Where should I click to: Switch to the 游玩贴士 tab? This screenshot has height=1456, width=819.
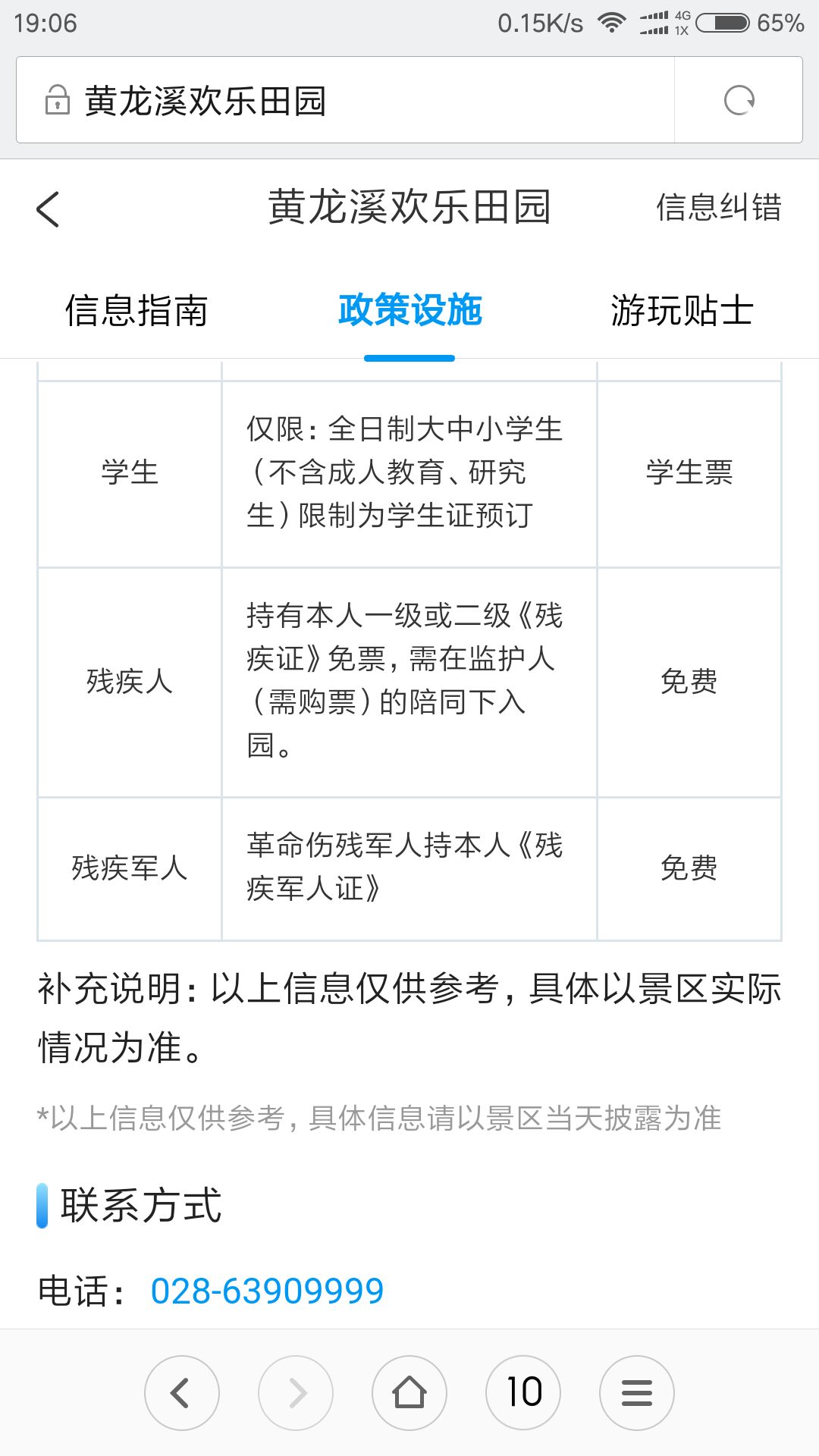pyautogui.click(x=682, y=310)
